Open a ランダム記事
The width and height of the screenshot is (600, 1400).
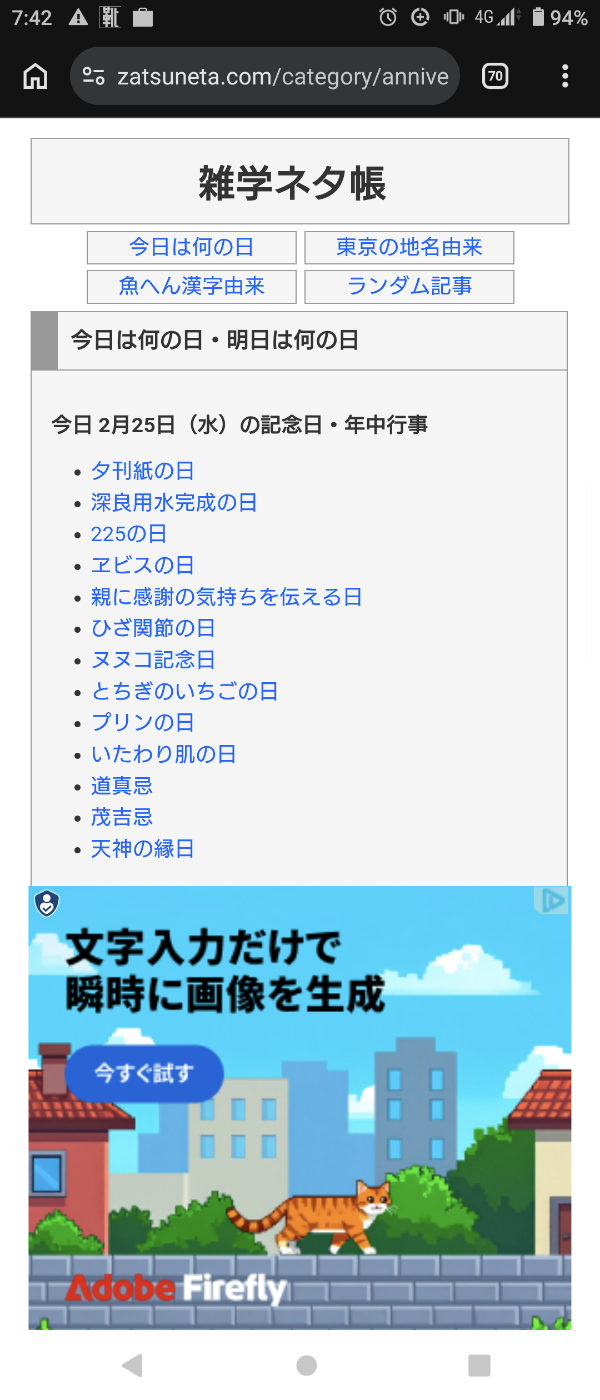[409, 286]
